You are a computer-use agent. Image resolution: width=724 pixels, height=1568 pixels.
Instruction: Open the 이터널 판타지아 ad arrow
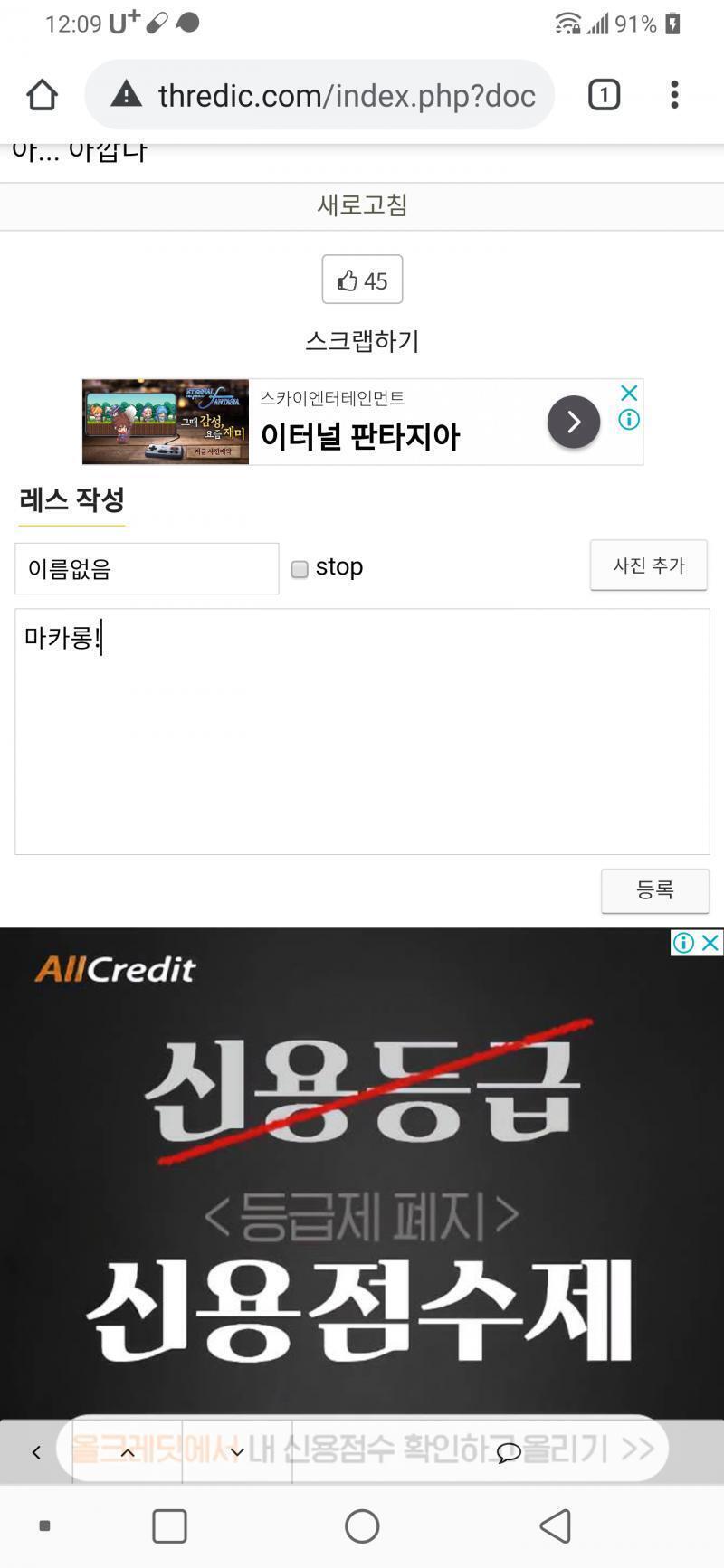pos(574,422)
